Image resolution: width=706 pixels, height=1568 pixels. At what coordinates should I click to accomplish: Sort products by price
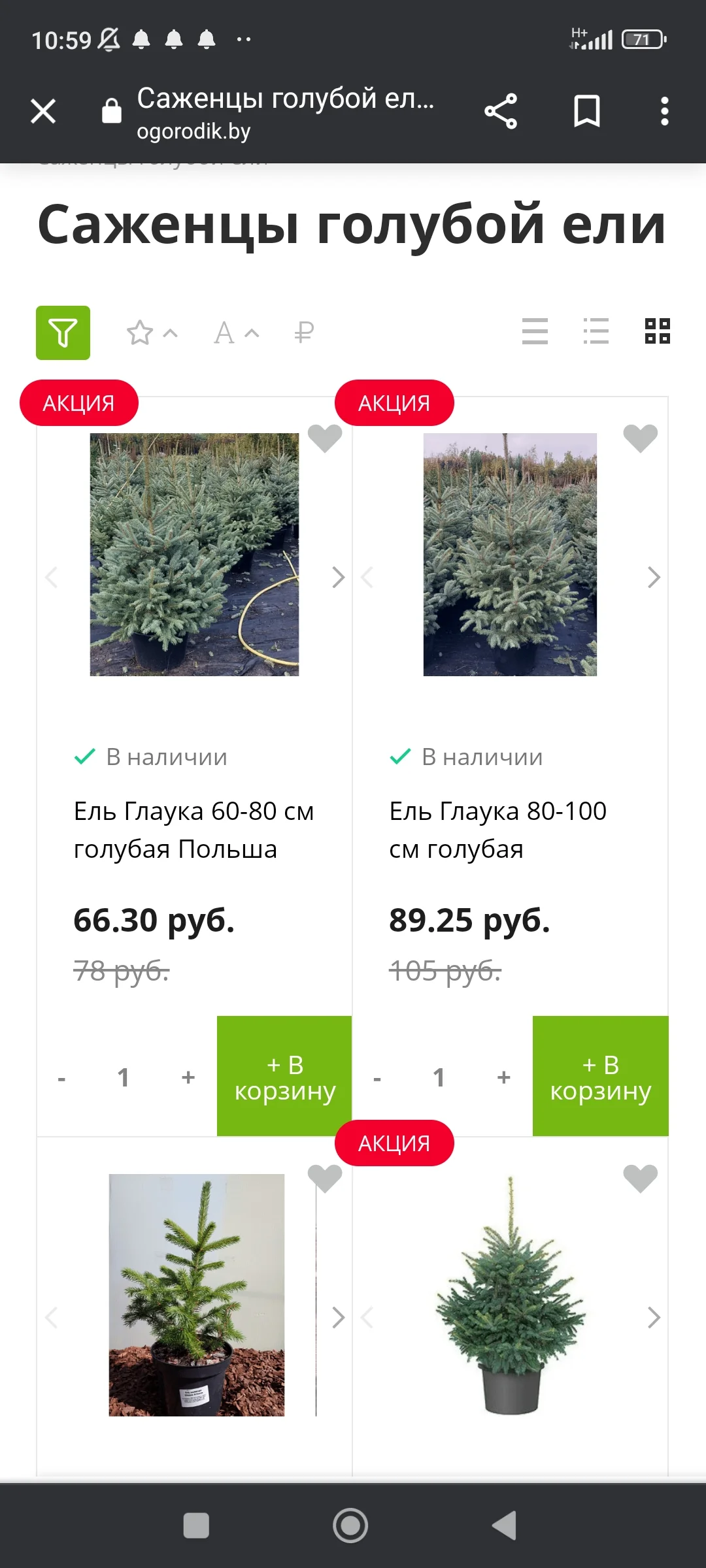tap(304, 333)
